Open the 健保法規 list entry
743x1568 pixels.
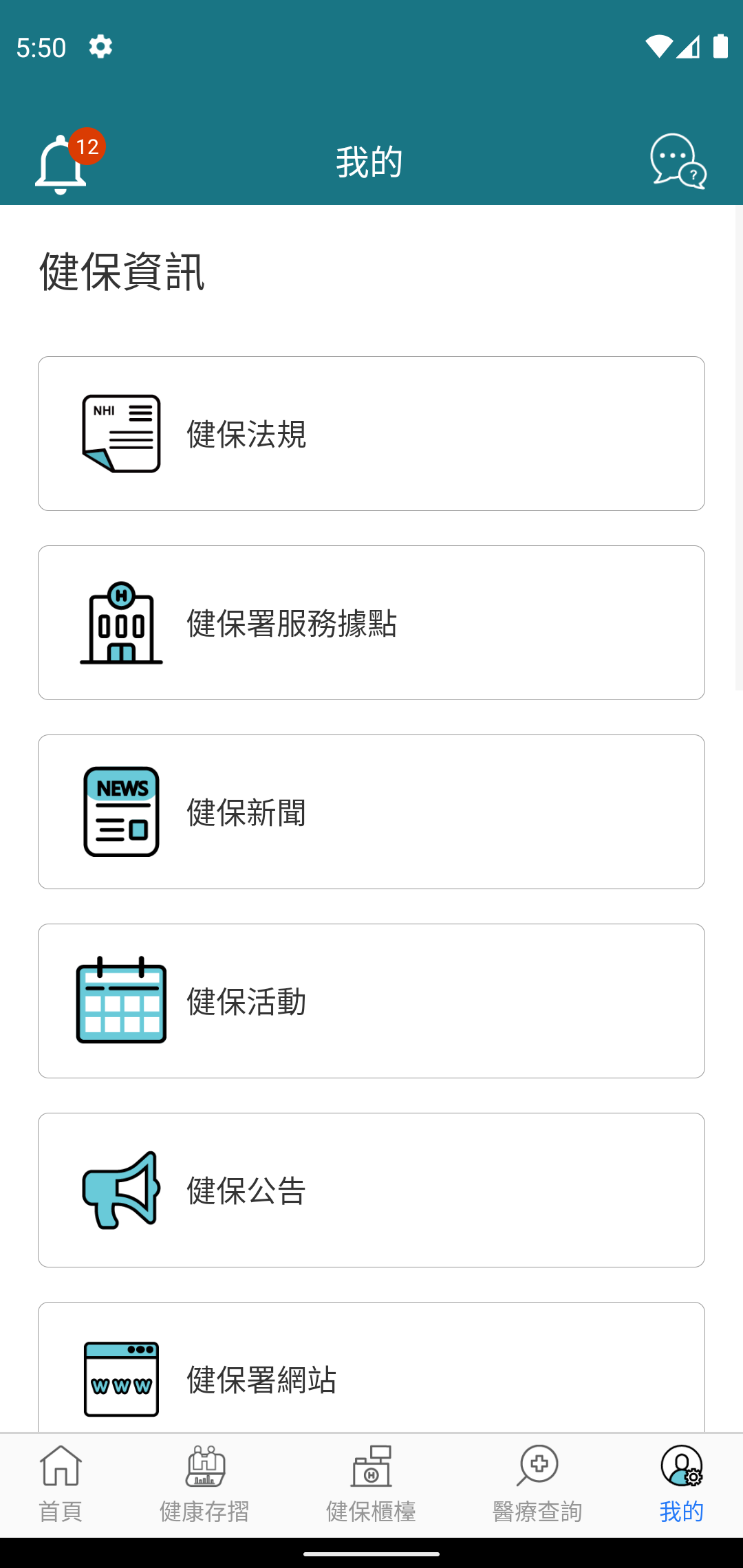371,433
